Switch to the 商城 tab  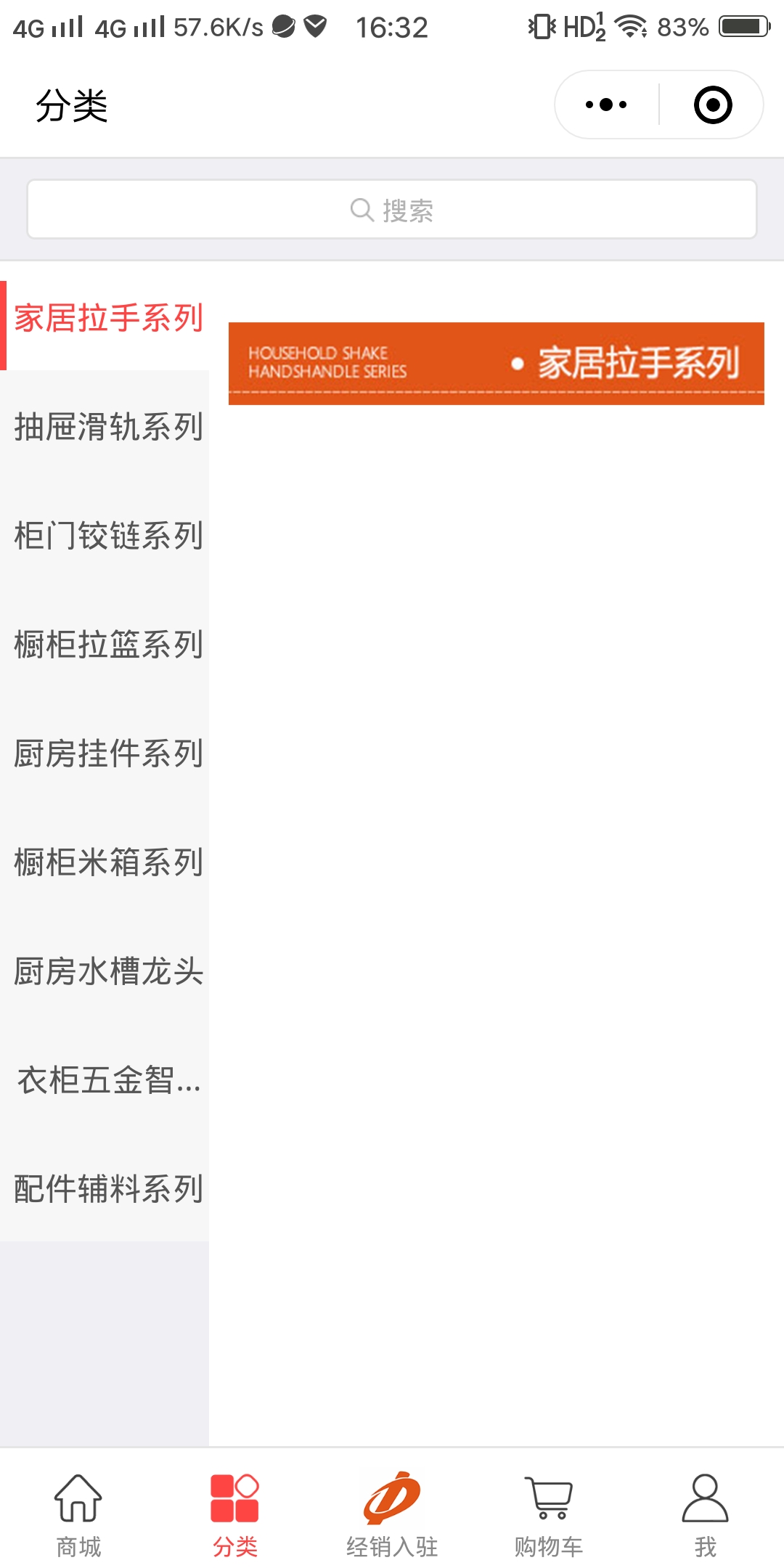(x=78, y=1514)
